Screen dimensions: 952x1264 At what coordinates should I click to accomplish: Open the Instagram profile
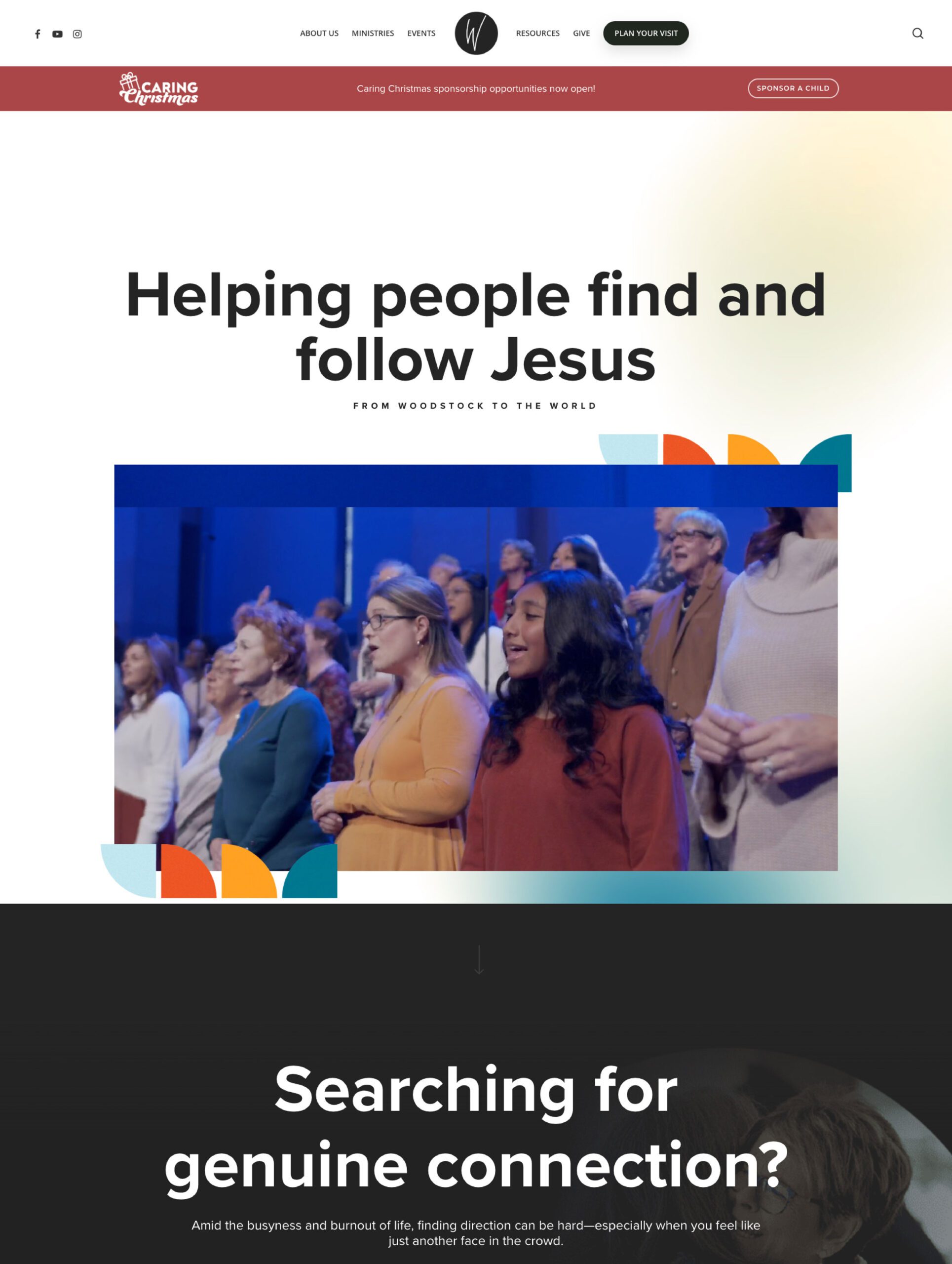point(77,34)
